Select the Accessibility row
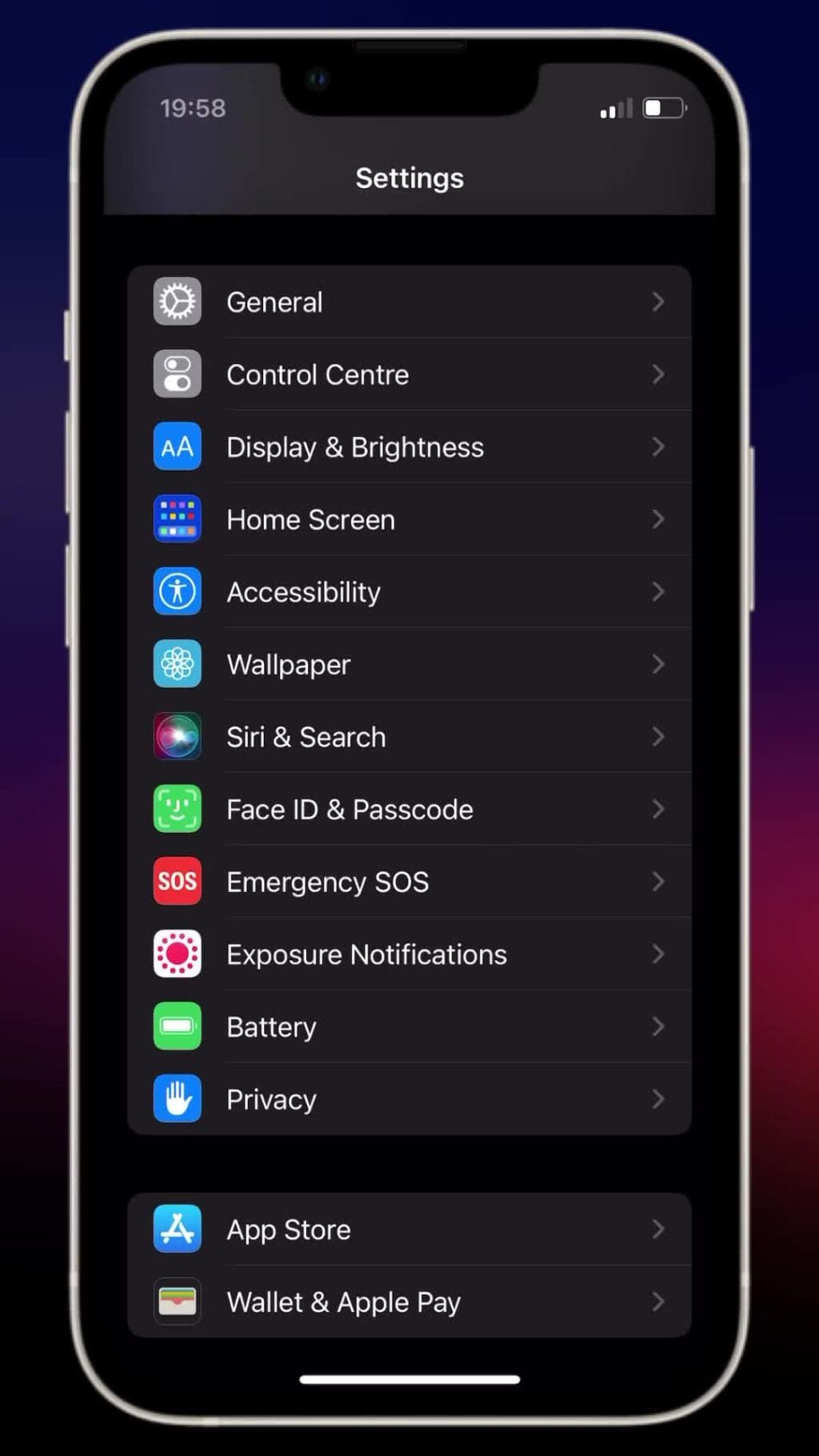The height and width of the screenshot is (1456, 819). (409, 592)
